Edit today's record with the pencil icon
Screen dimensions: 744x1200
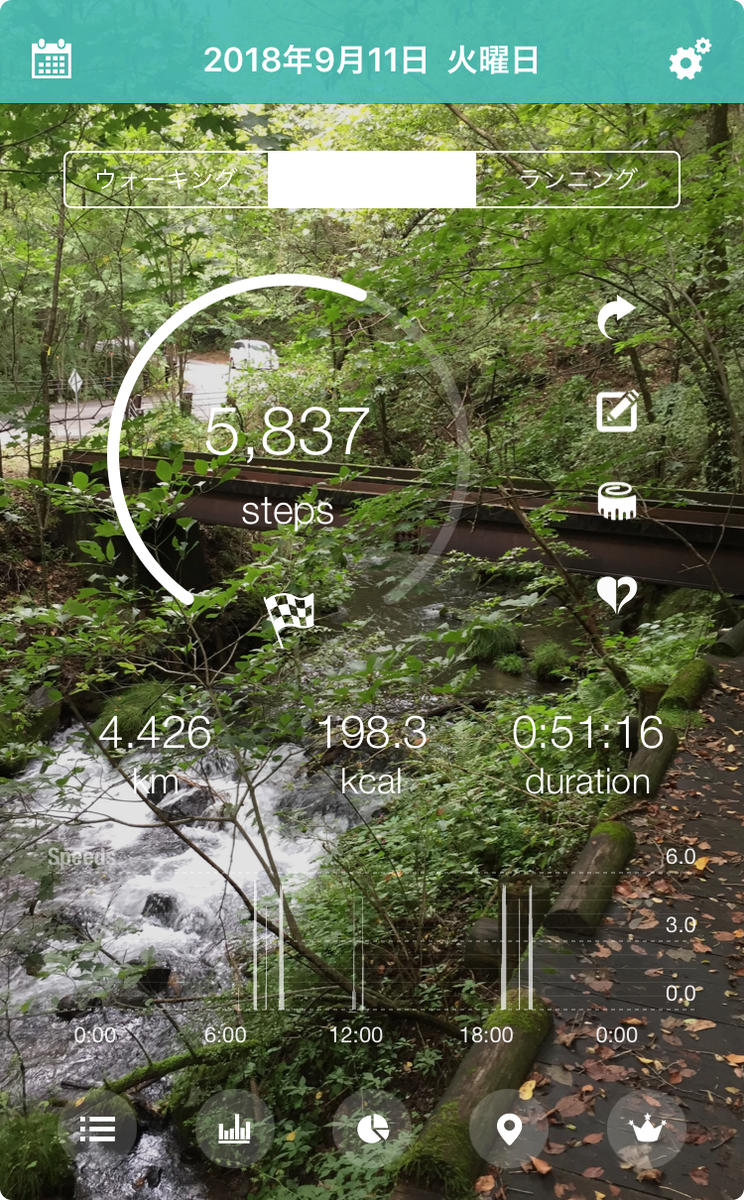click(x=617, y=411)
